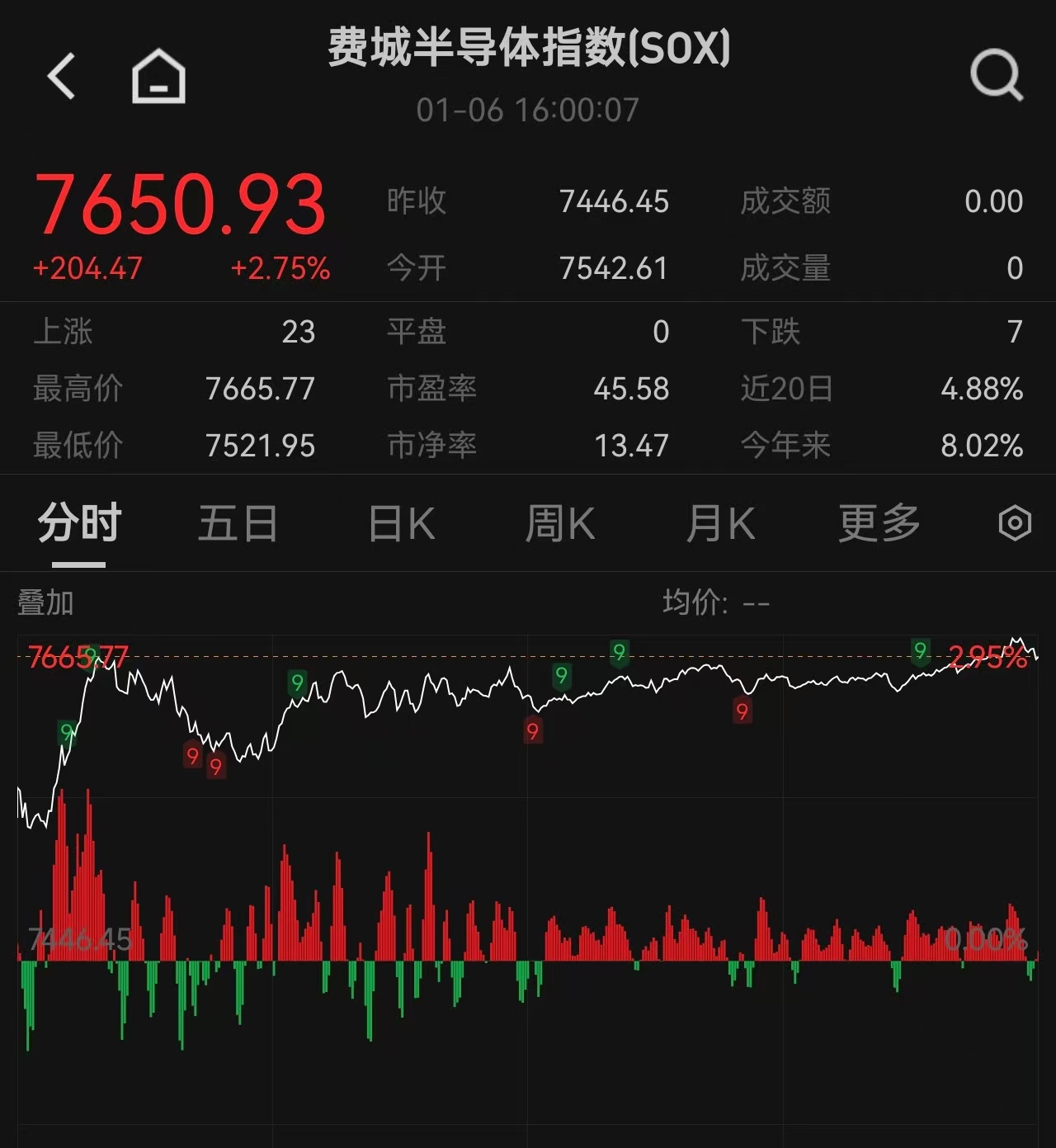Open chart settings hexagon icon
The height and width of the screenshot is (1148, 1056).
(x=1015, y=523)
